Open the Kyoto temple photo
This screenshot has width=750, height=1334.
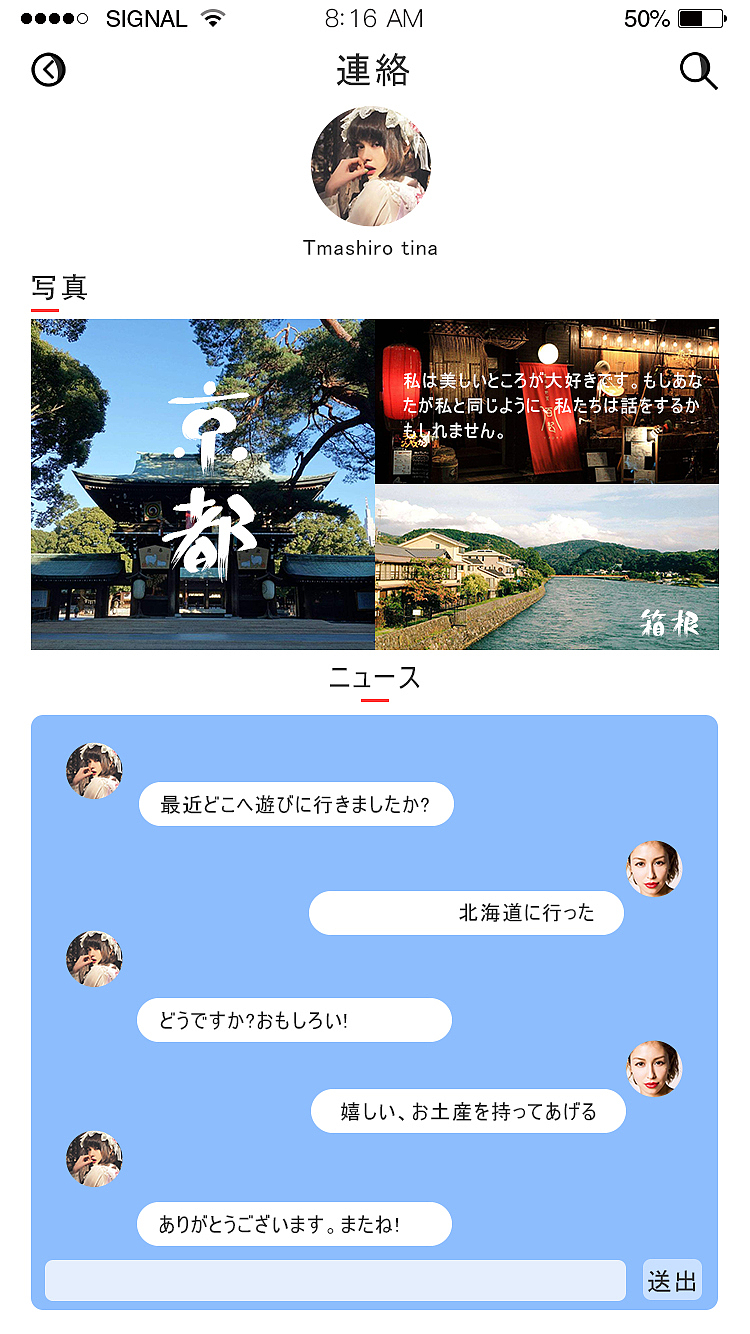tap(200, 483)
